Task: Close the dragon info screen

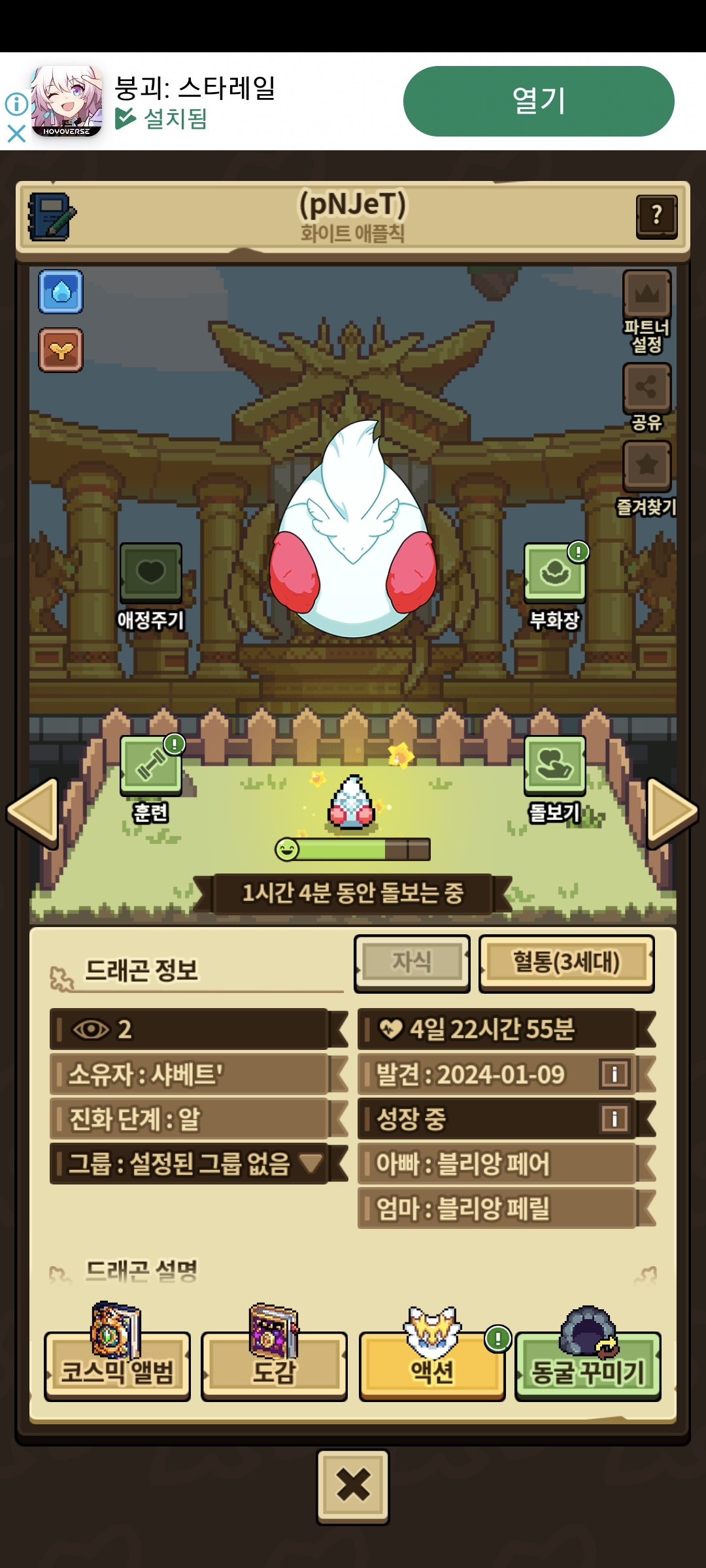Action: pyautogui.click(x=353, y=1485)
